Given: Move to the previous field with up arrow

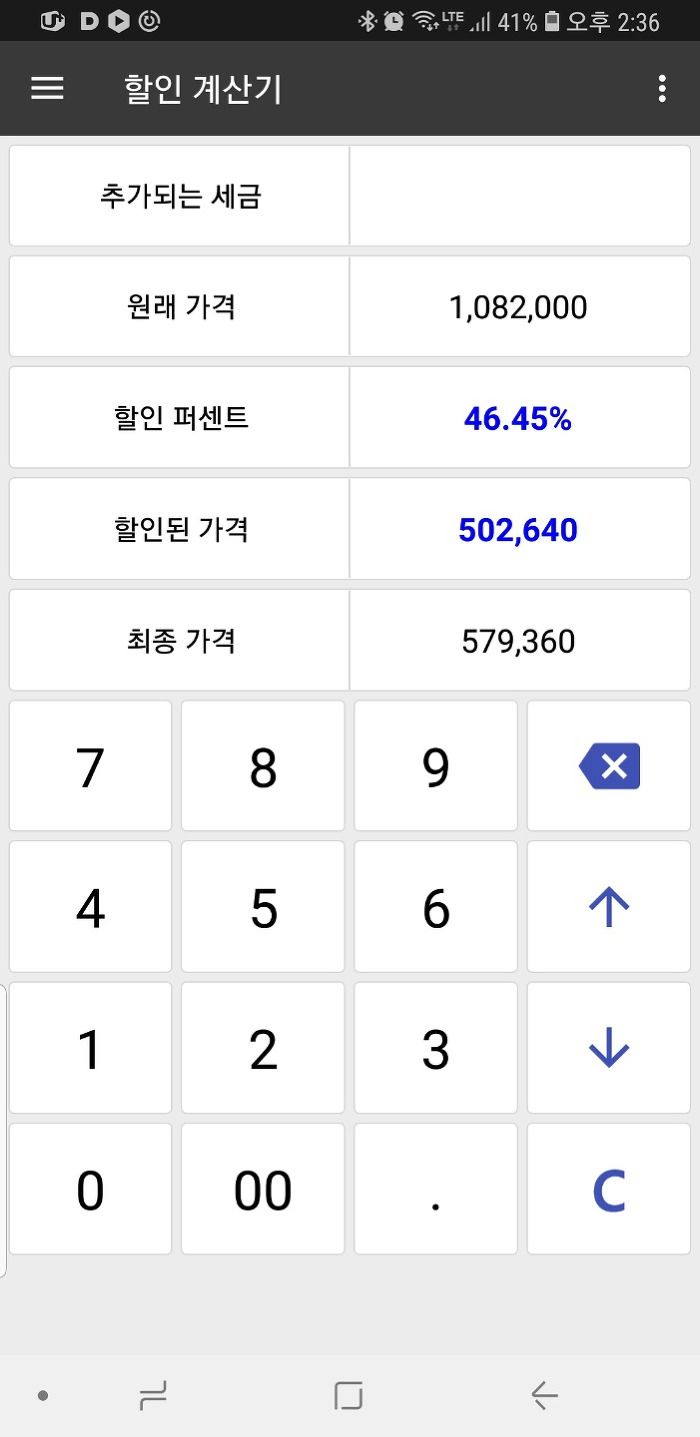Looking at the screenshot, I should pos(609,907).
